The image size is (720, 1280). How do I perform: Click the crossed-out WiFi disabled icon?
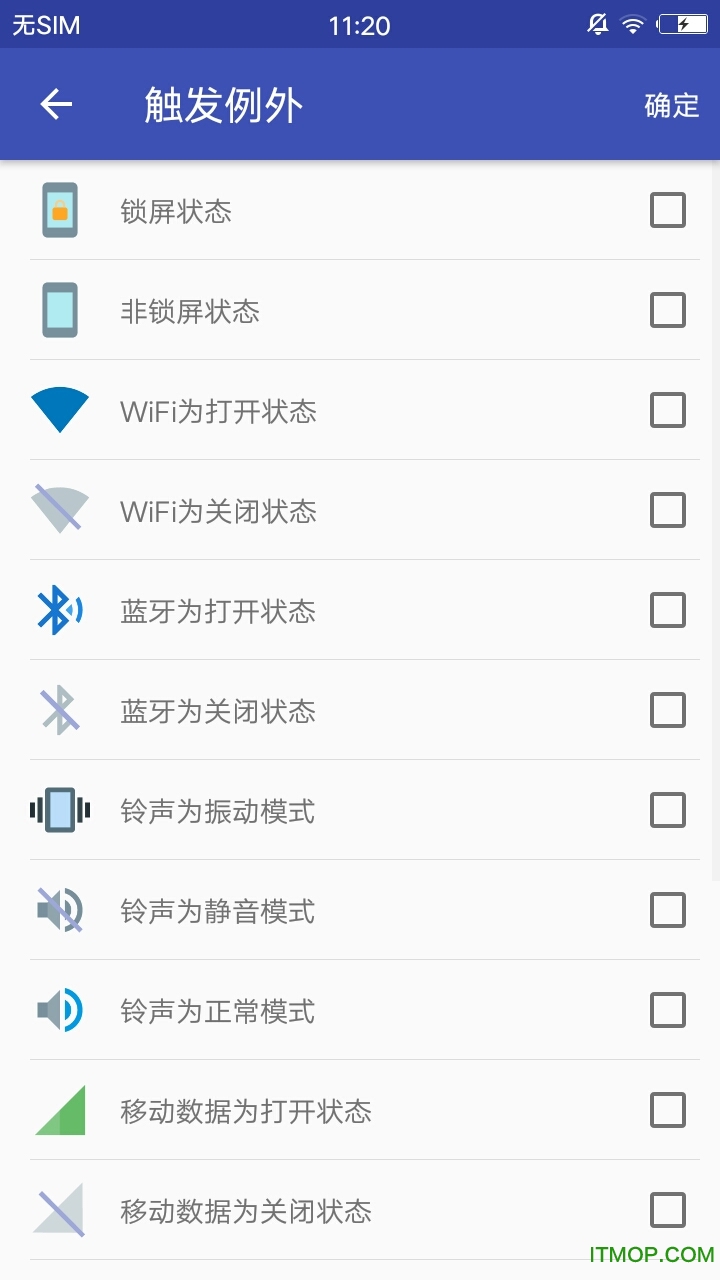59,511
